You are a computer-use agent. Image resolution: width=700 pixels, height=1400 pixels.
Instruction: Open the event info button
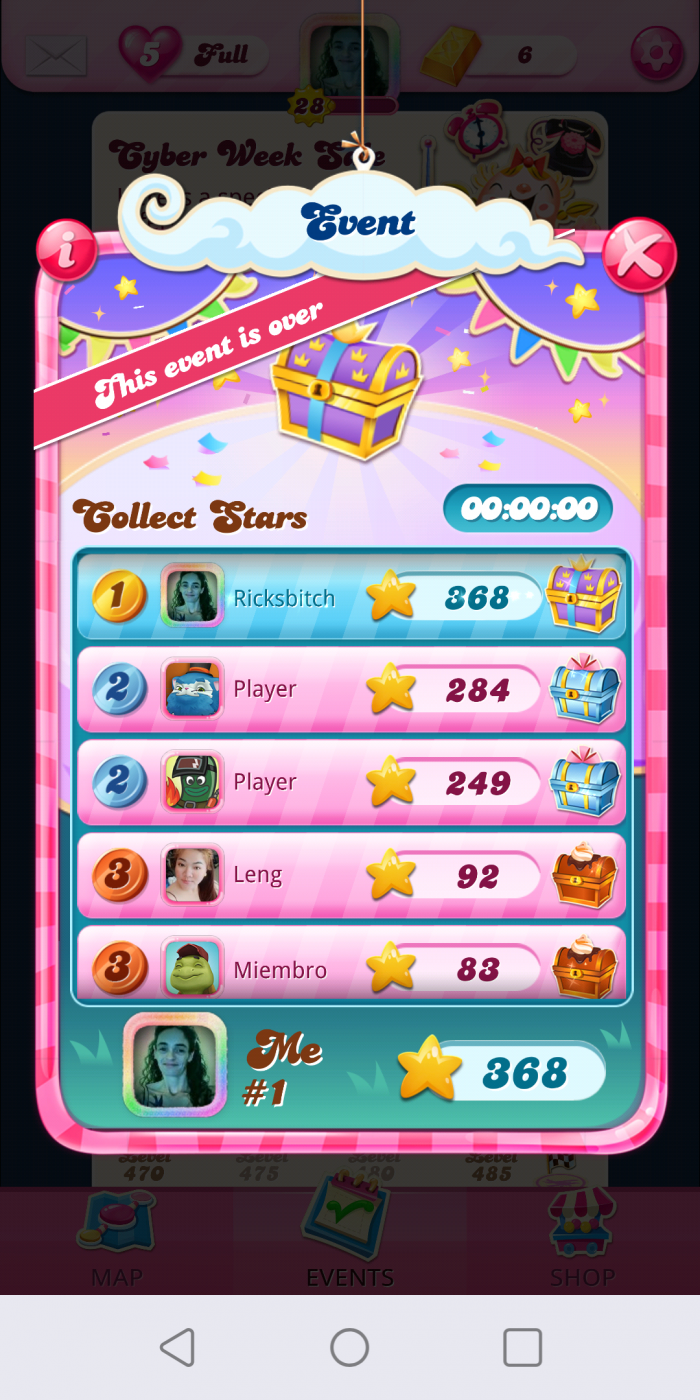pyautogui.click(x=67, y=250)
